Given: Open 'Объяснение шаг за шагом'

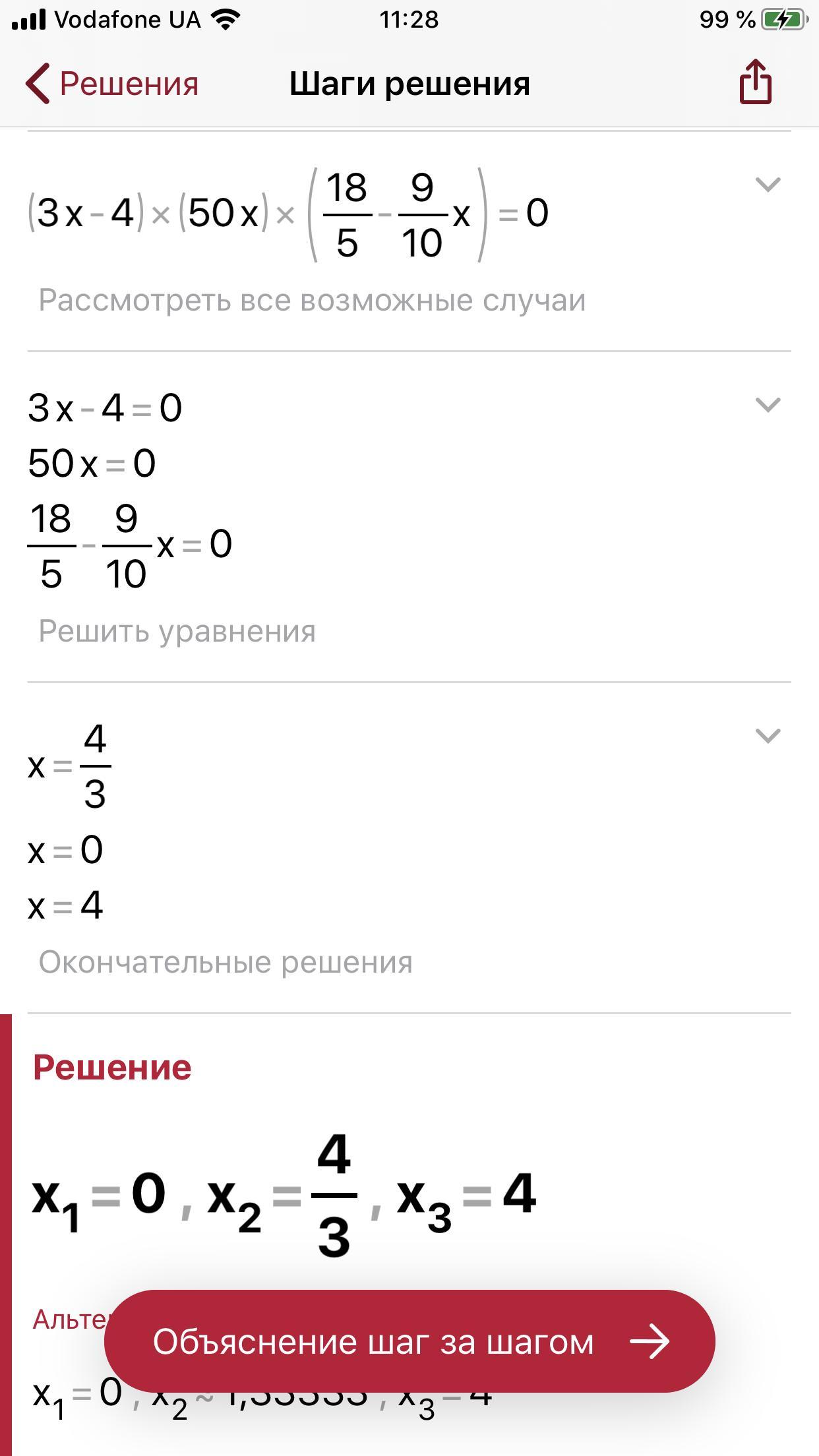Looking at the screenshot, I should [409, 1341].
